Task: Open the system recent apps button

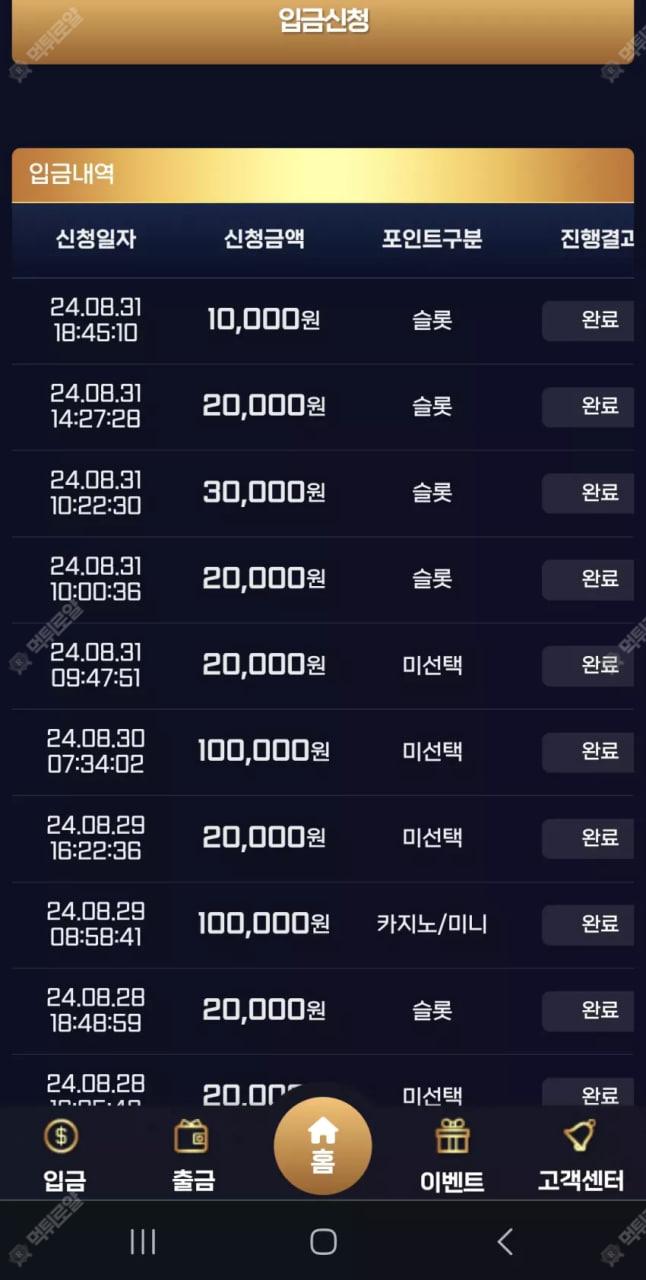Action: [143, 1242]
